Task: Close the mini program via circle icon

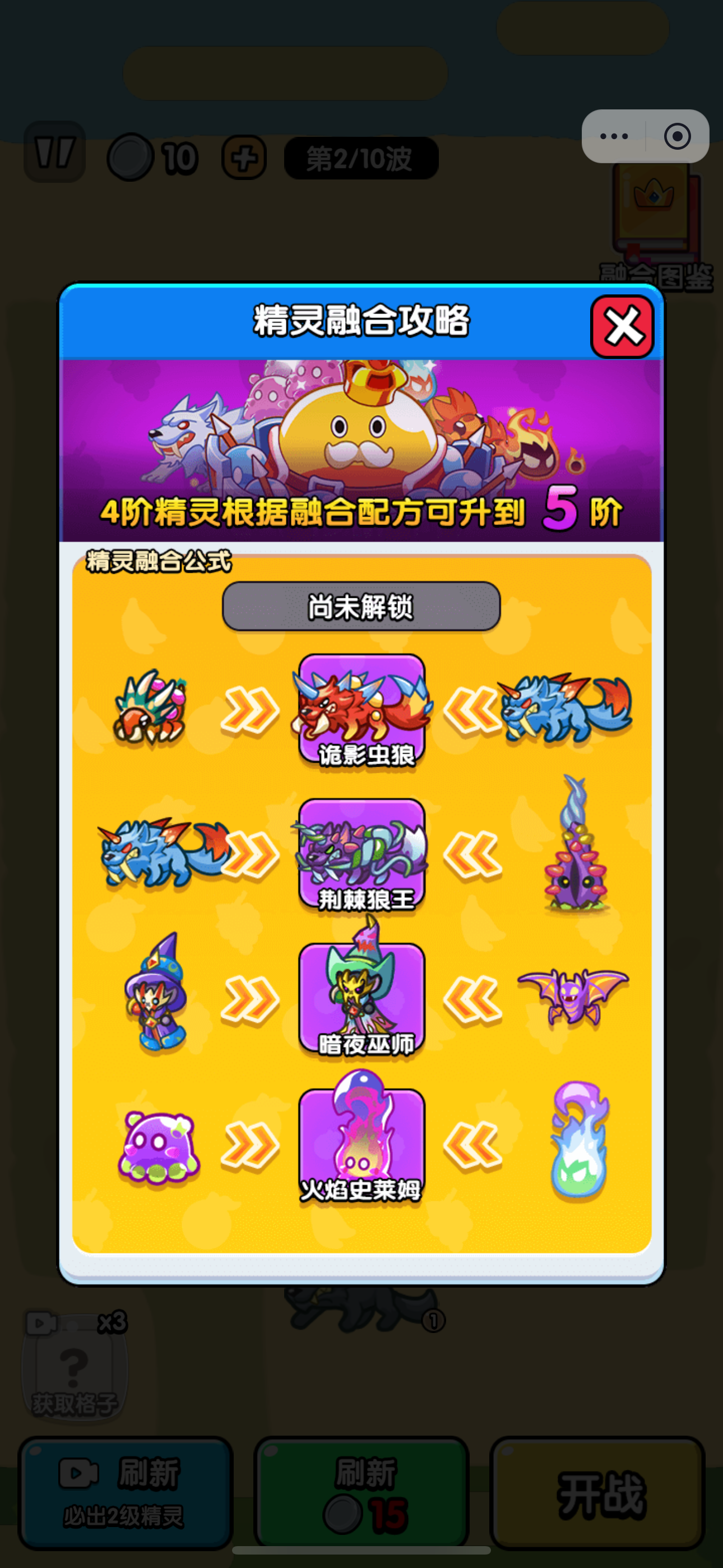Action: click(676, 136)
